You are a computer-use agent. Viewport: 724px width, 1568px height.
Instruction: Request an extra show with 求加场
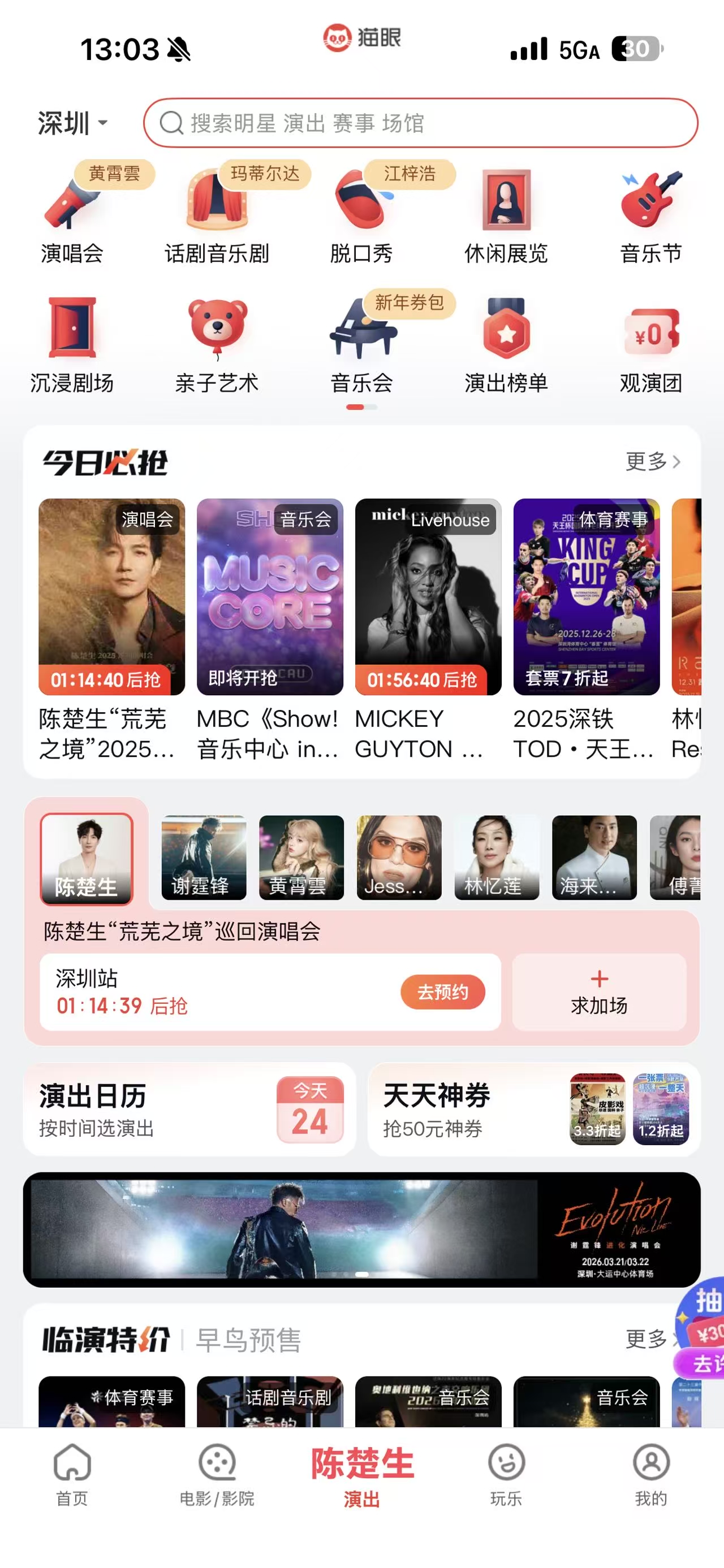(599, 992)
